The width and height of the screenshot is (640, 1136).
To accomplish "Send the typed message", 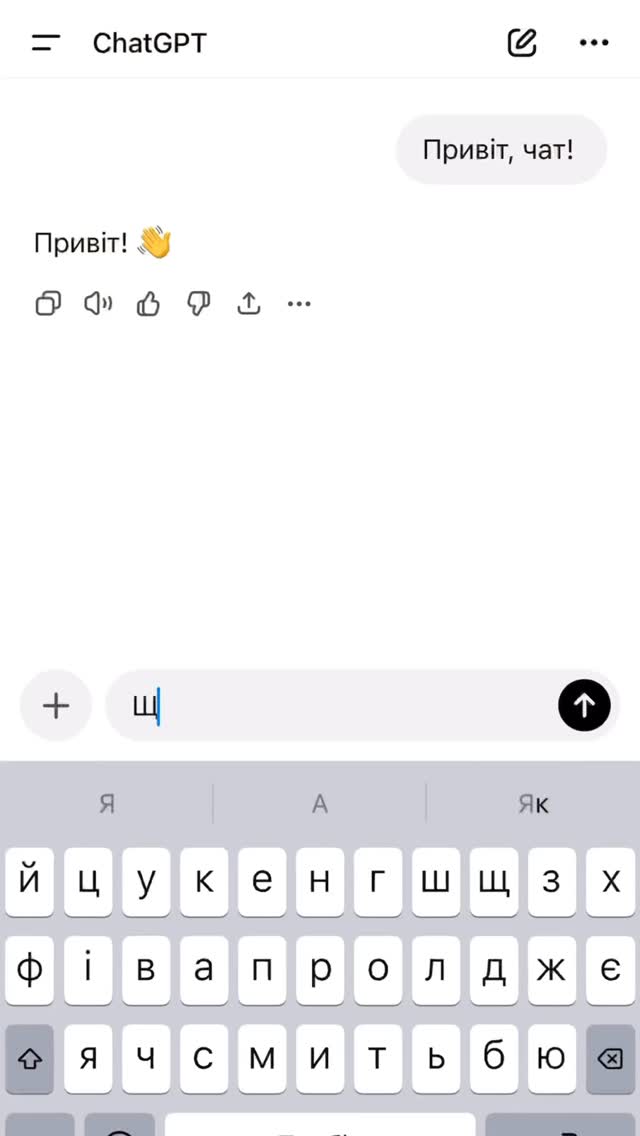I will coord(584,706).
